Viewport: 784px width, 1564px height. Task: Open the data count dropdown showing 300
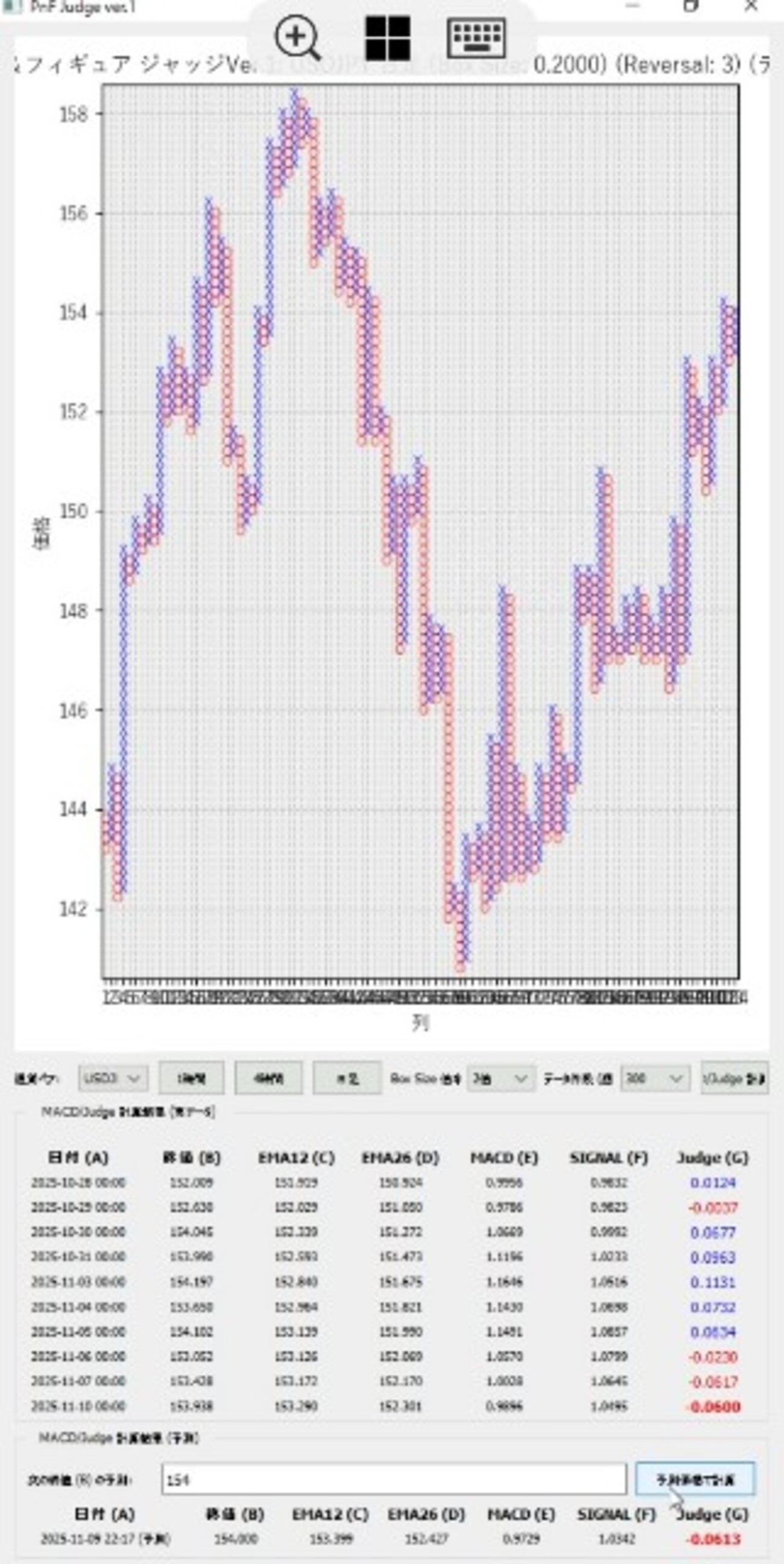655,1078
